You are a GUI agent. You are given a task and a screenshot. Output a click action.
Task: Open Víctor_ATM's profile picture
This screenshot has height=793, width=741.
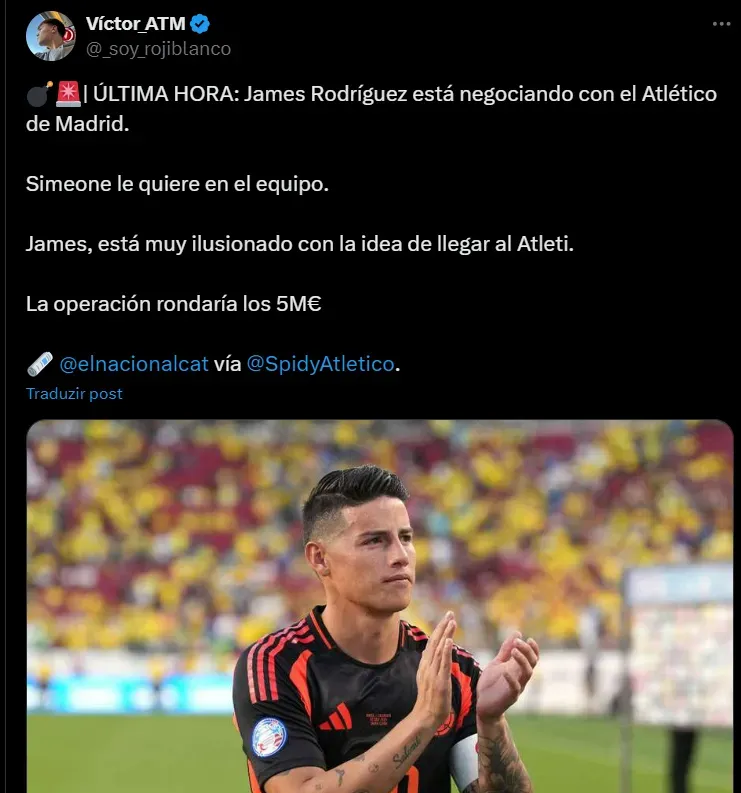[51, 36]
